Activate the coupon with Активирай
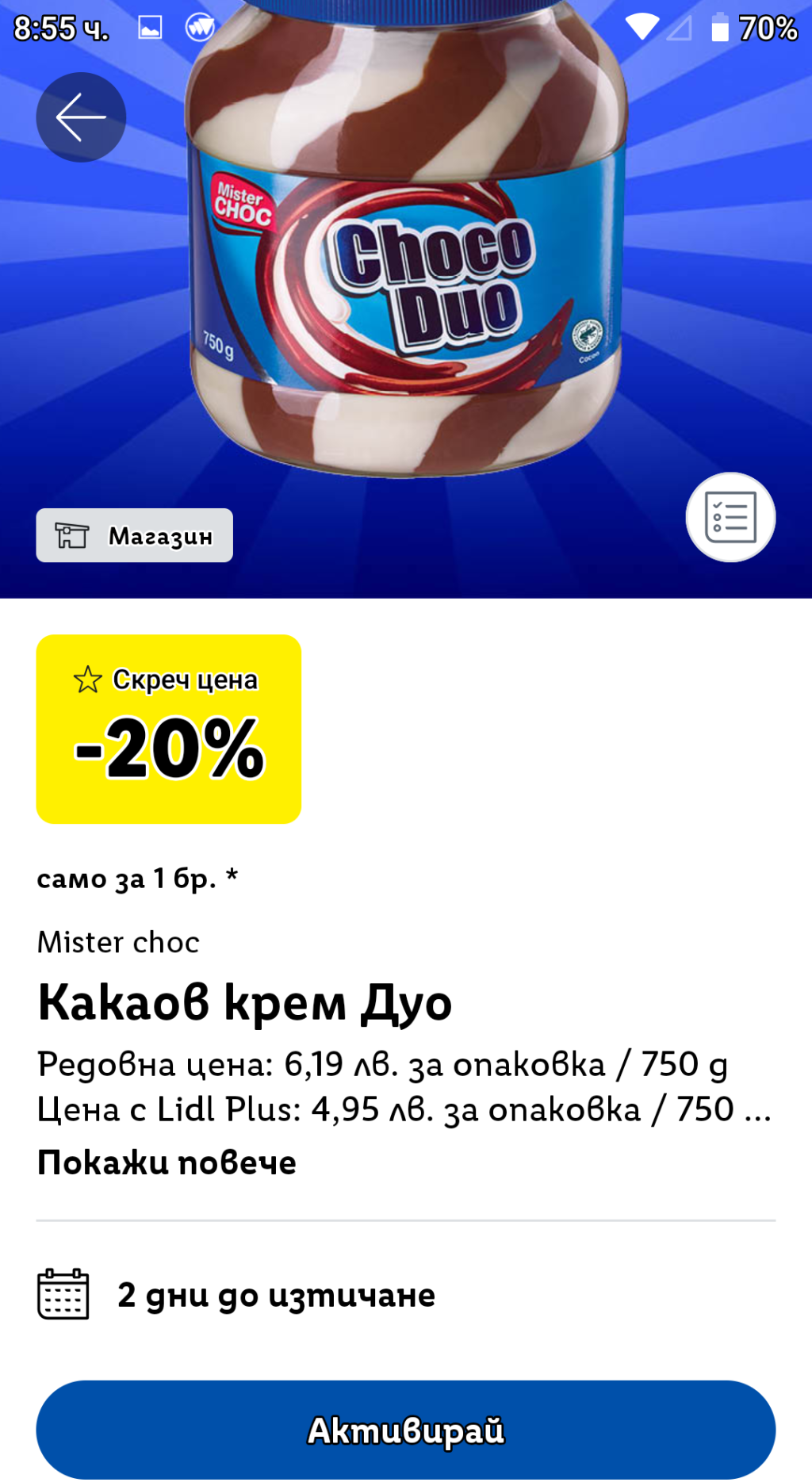The image size is (812, 1482). coord(405,1430)
